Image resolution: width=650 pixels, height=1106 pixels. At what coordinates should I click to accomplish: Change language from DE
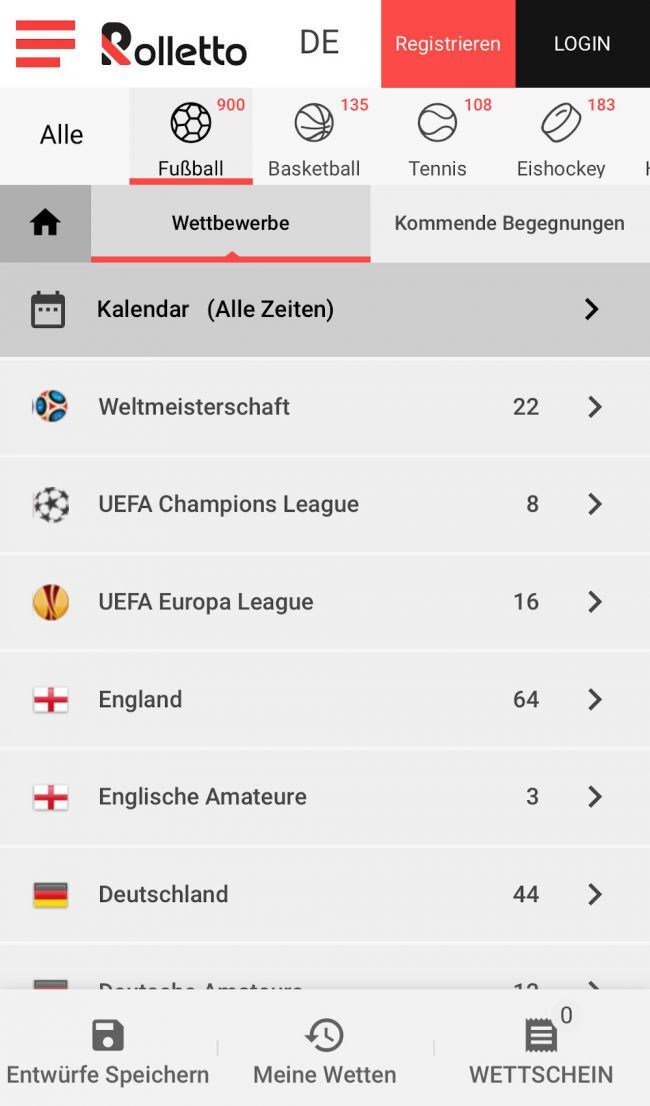pyautogui.click(x=319, y=42)
